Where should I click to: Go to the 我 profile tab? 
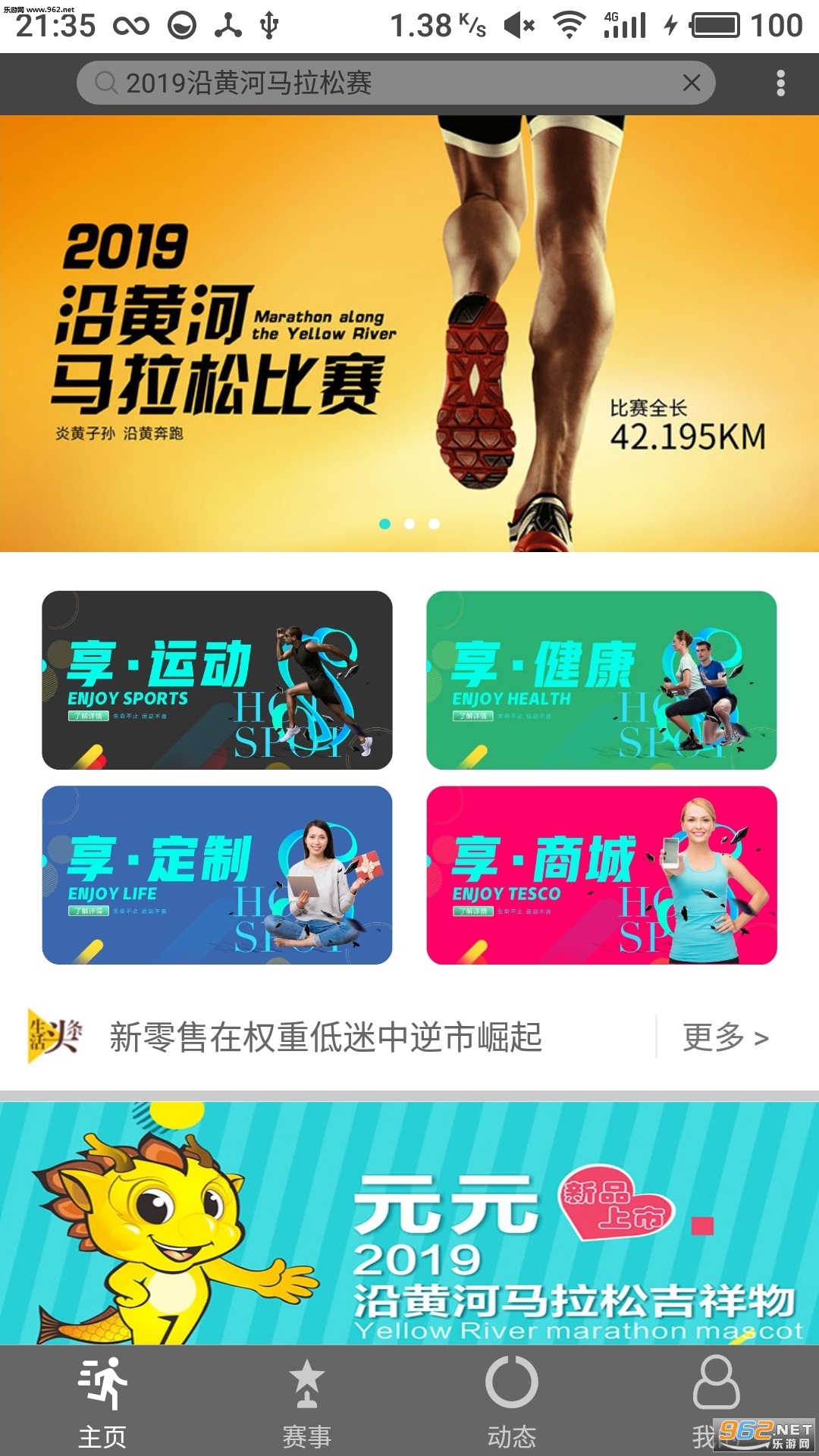click(x=715, y=1401)
